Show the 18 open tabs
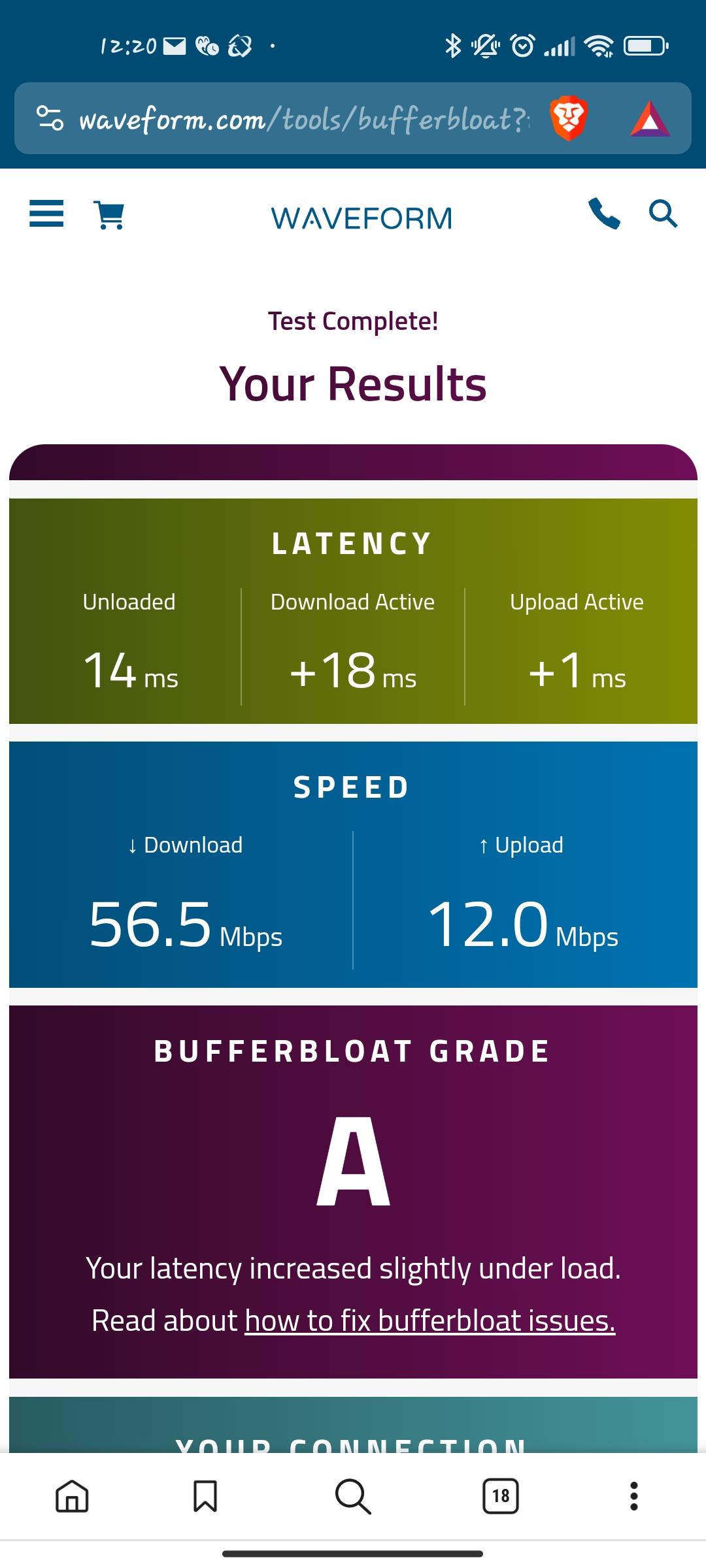 (501, 1496)
